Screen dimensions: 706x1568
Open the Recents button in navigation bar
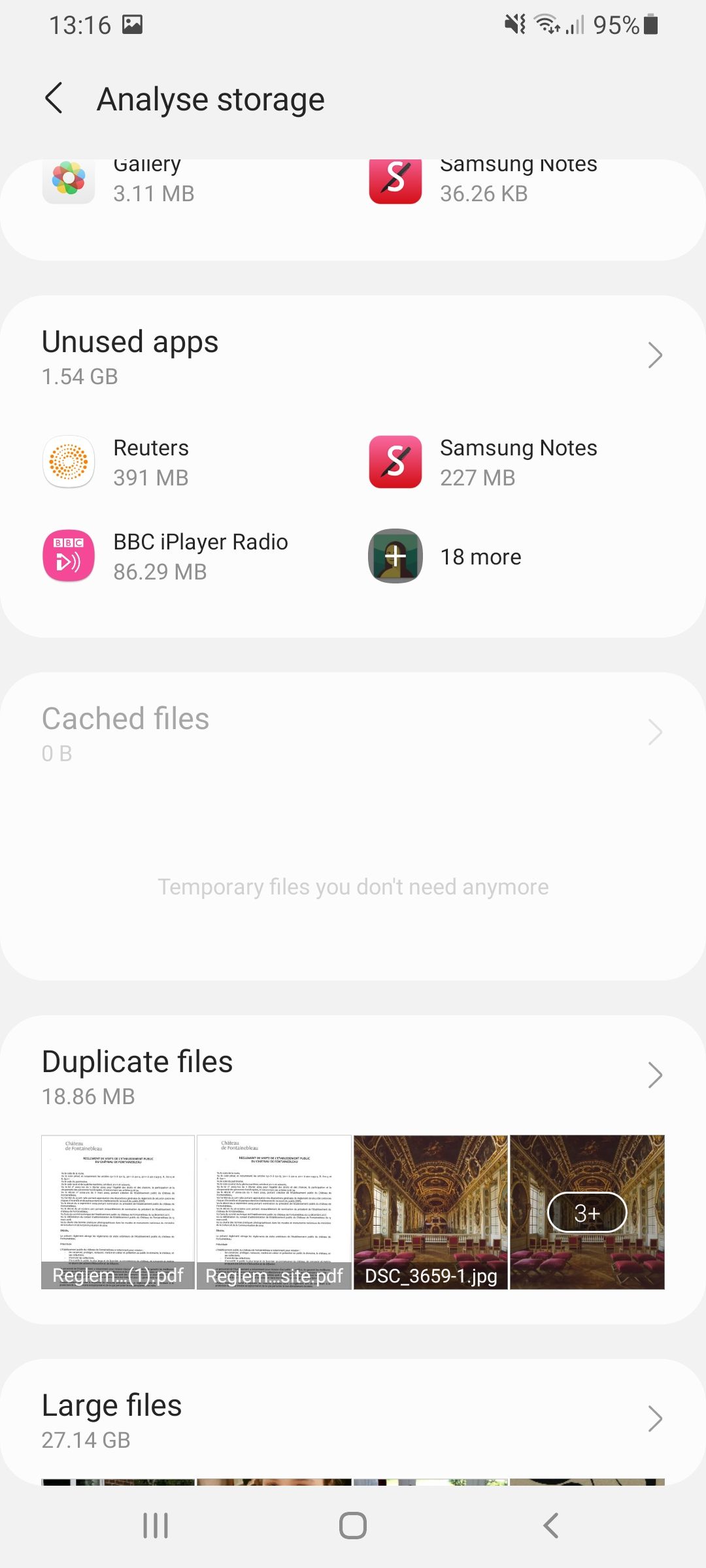pyautogui.click(x=156, y=1527)
